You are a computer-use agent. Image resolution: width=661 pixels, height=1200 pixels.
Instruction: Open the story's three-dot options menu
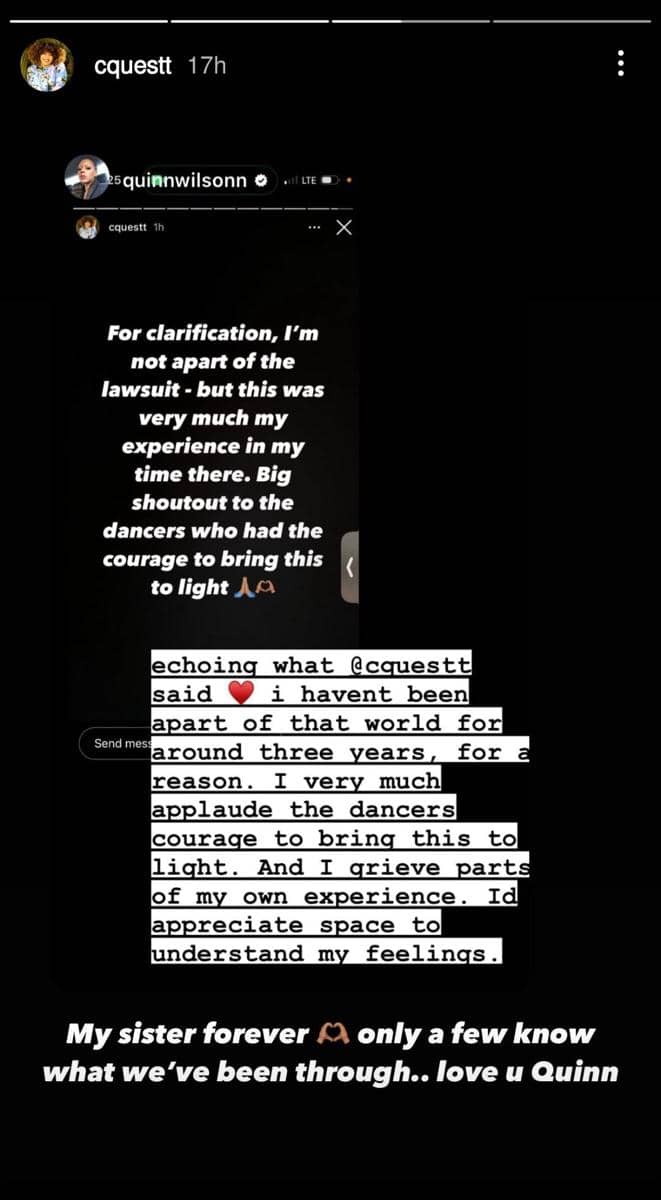click(x=621, y=64)
